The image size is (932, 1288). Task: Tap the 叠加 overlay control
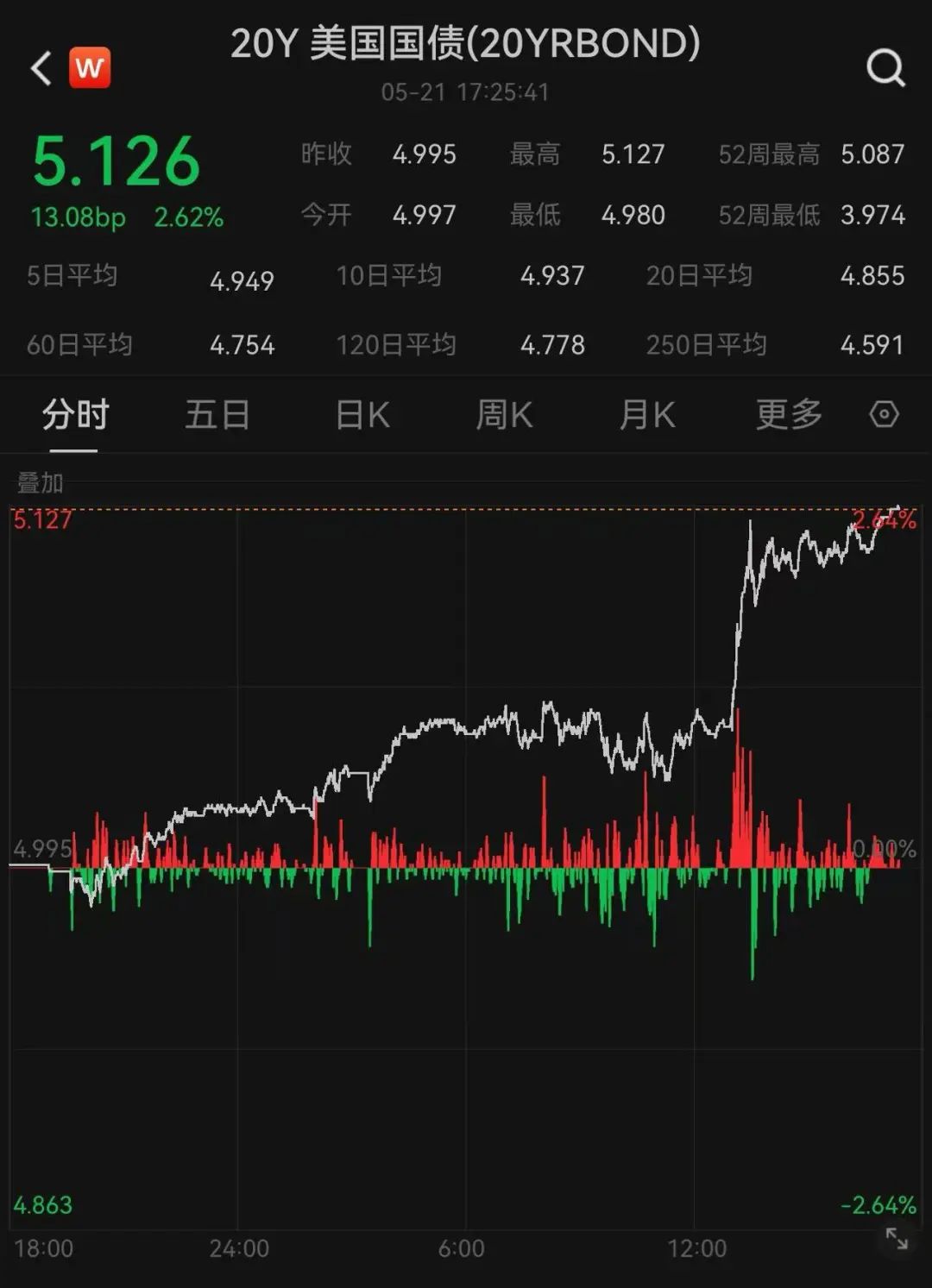coord(41,484)
